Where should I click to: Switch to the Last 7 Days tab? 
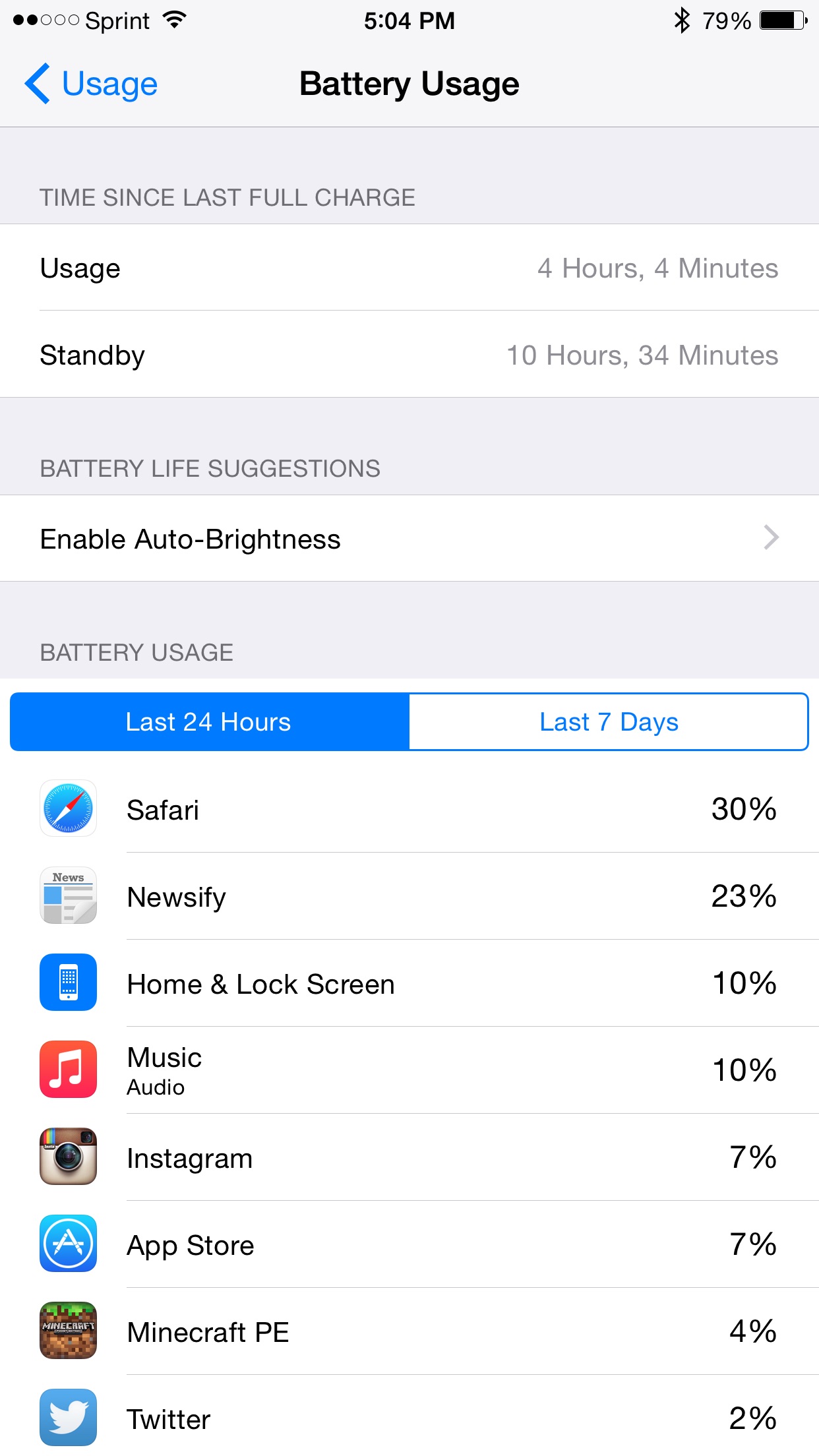(x=609, y=721)
